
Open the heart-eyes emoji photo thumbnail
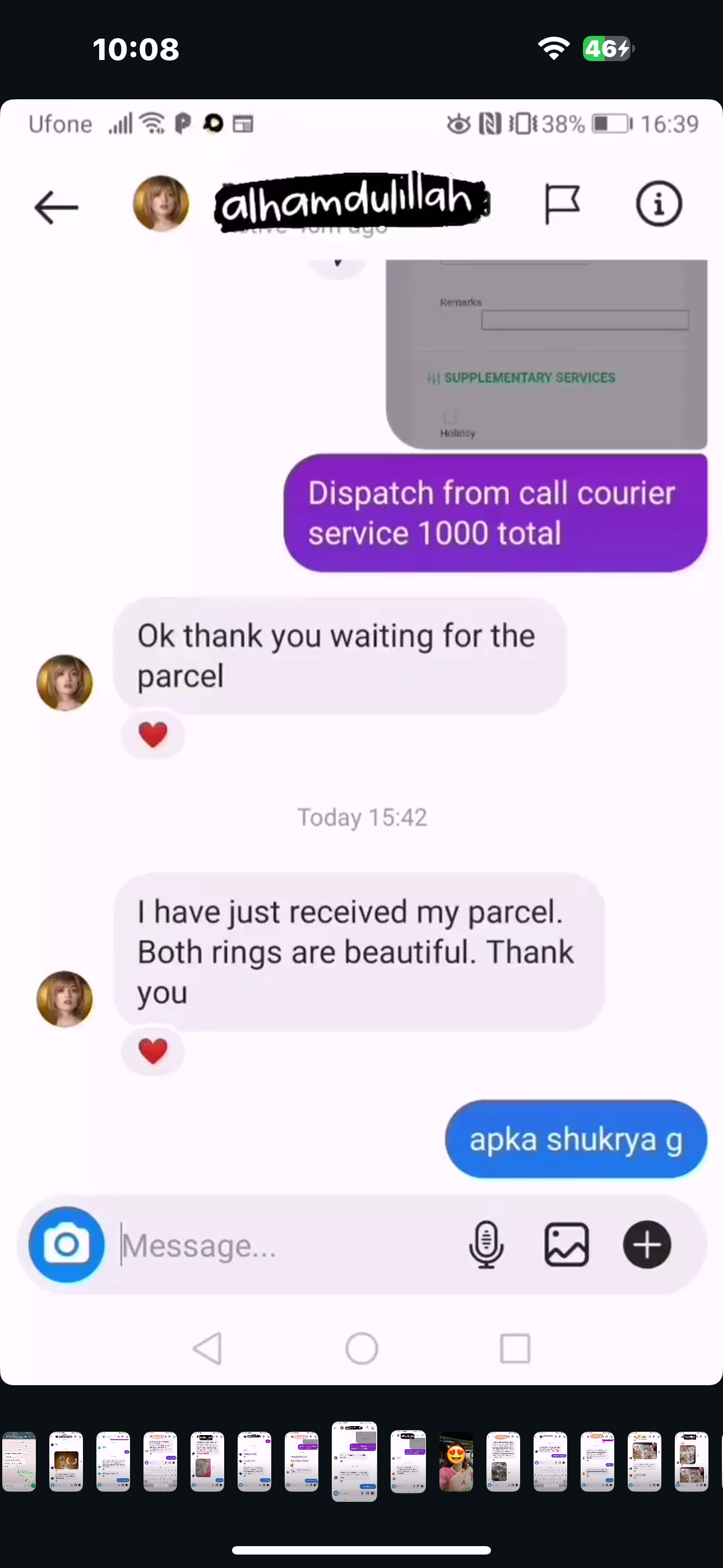(x=456, y=1461)
